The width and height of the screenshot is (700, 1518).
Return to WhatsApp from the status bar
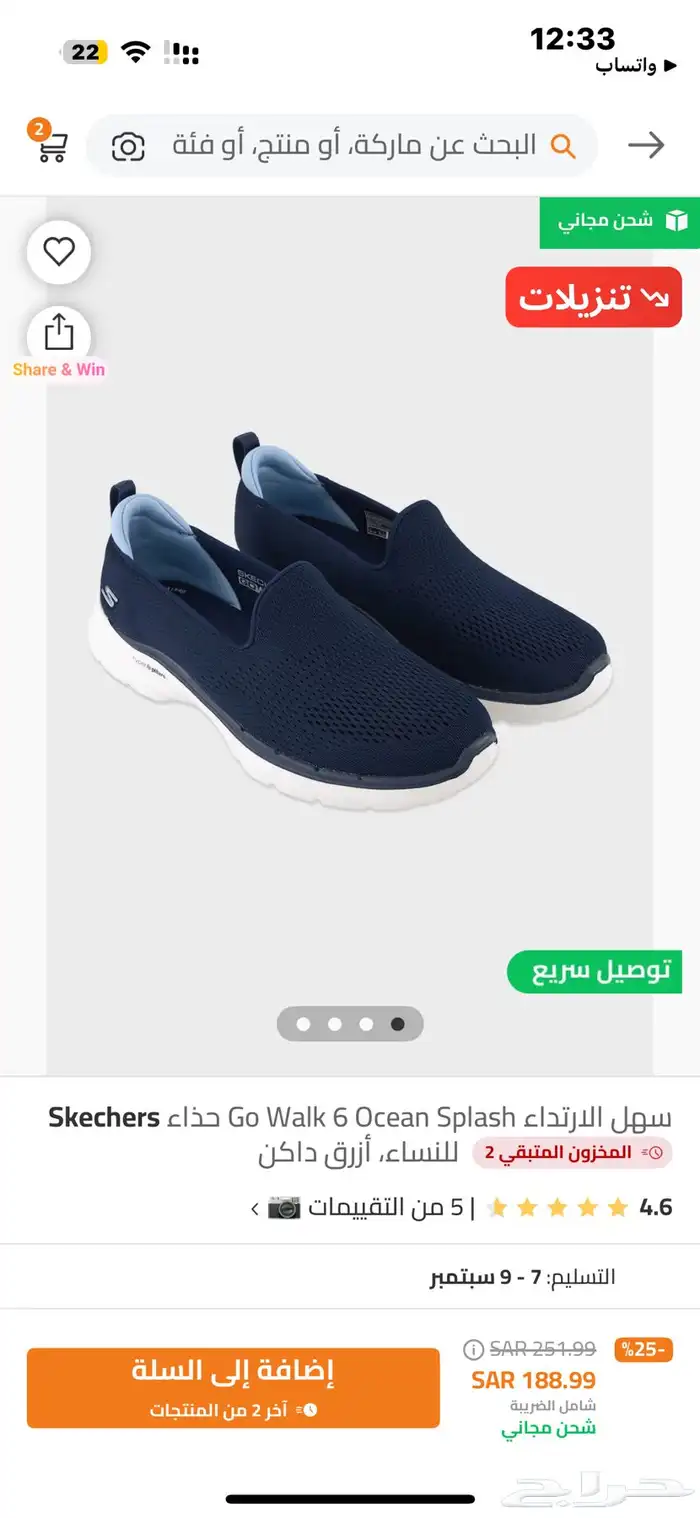click(x=627, y=66)
